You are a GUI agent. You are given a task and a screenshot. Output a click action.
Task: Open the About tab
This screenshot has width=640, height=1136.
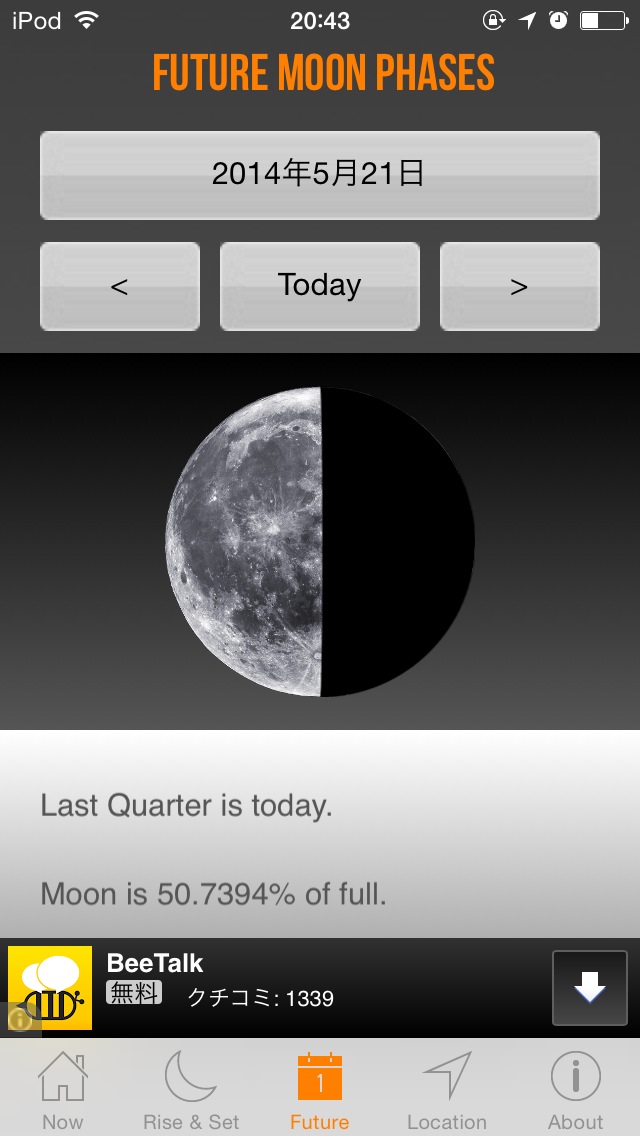point(575,1090)
